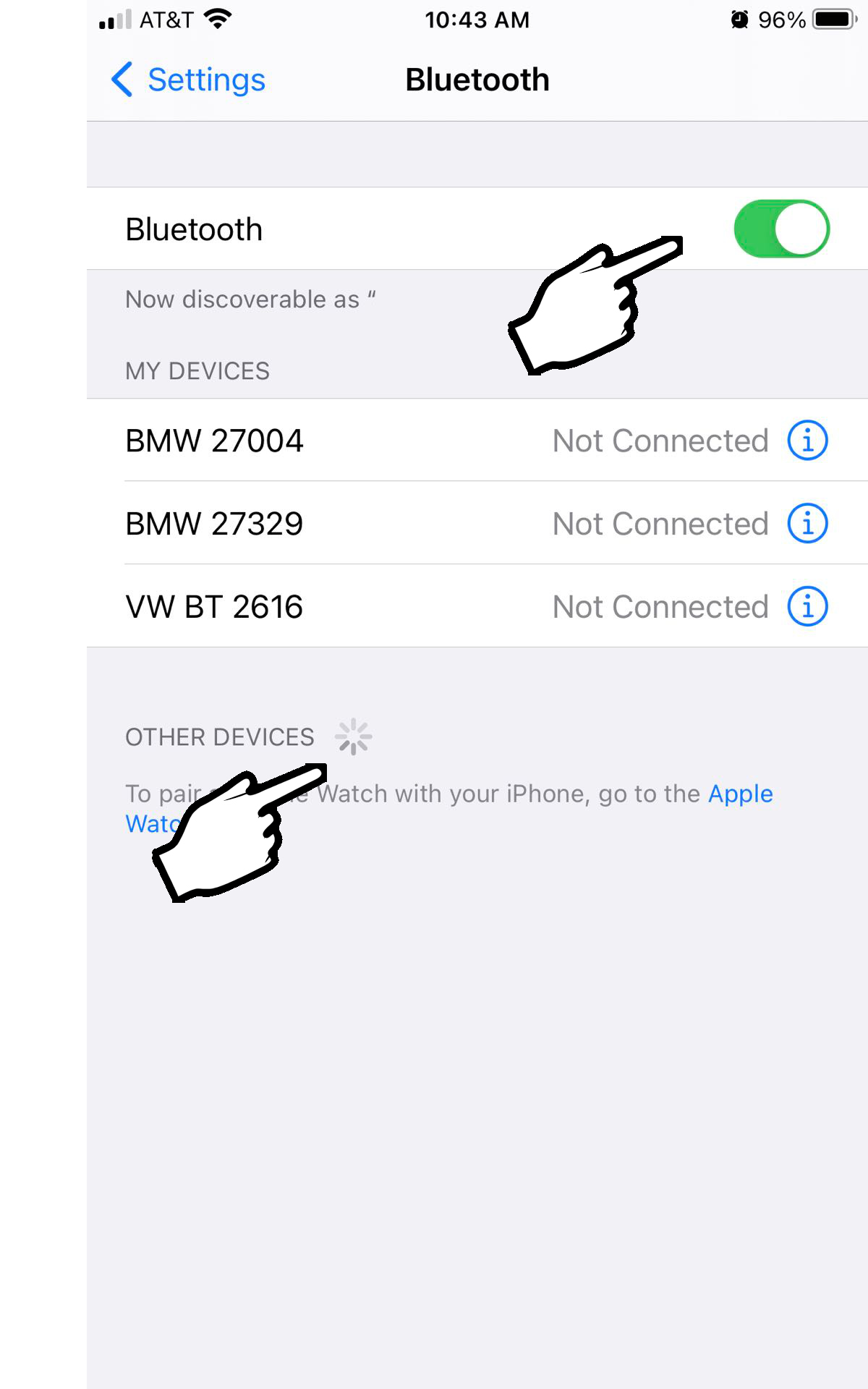Open info for BMW 27004

pos(807,441)
